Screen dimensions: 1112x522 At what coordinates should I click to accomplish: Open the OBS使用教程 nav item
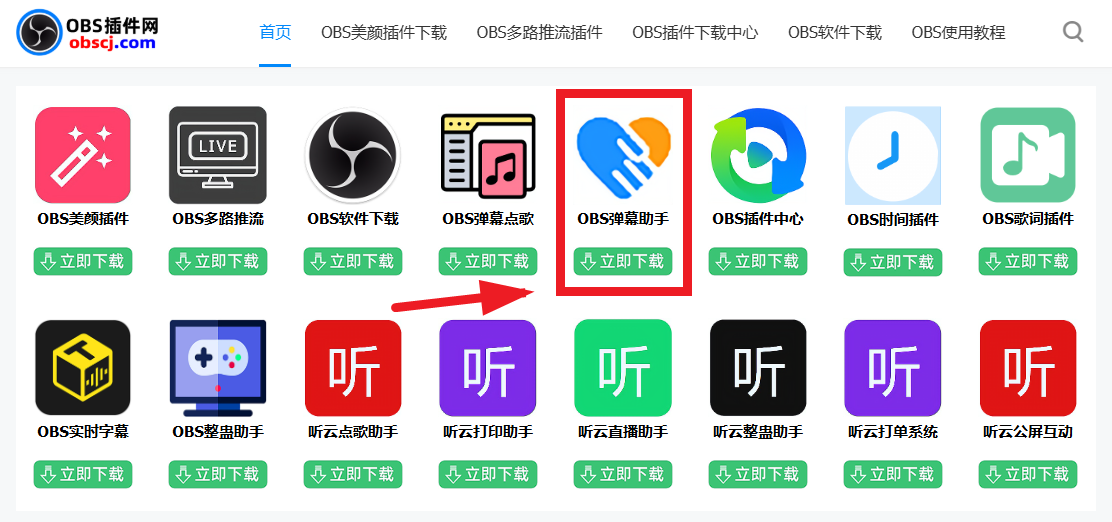click(x=958, y=32)
